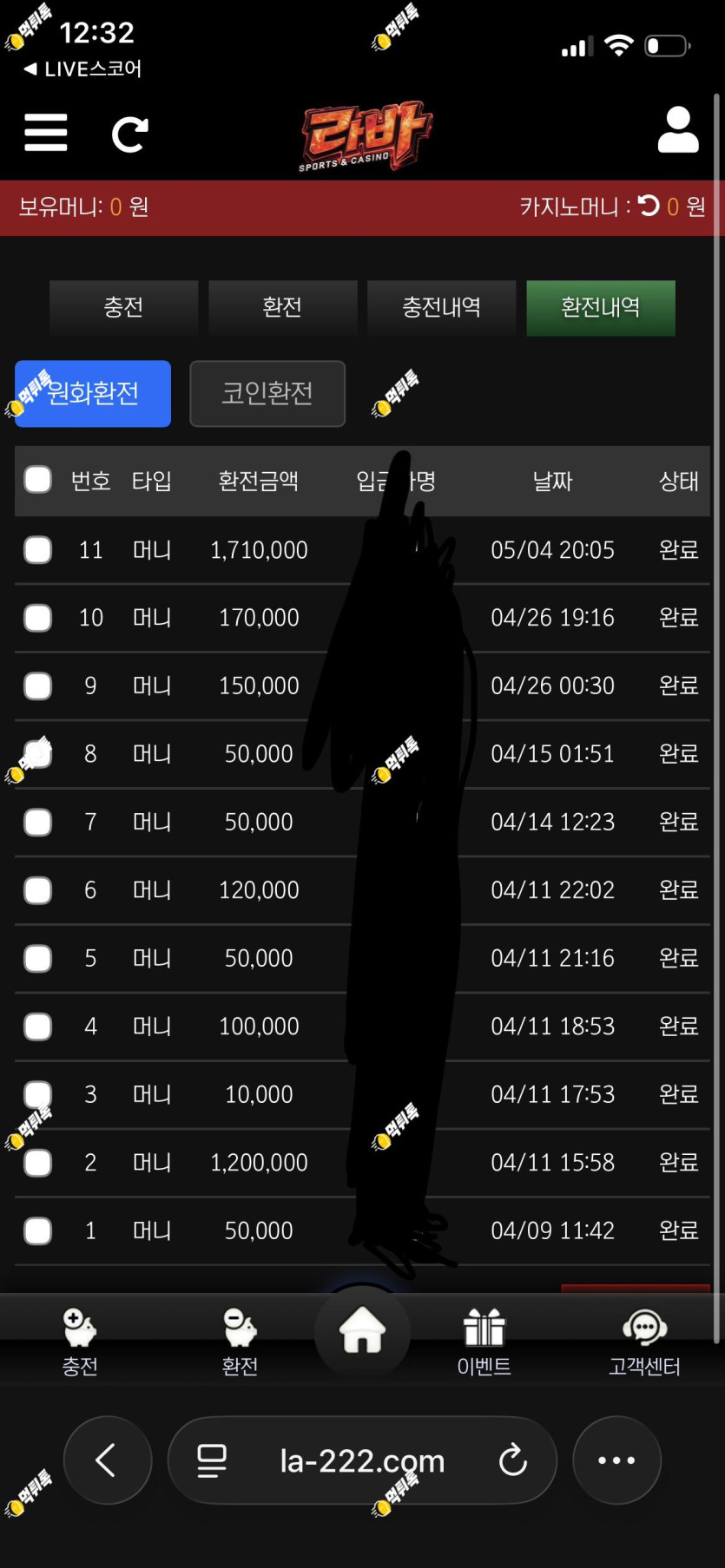Viewport: 725px width, 1568px height.
Task: Open the browser's three-dot menu
Action: (616, 1460)
